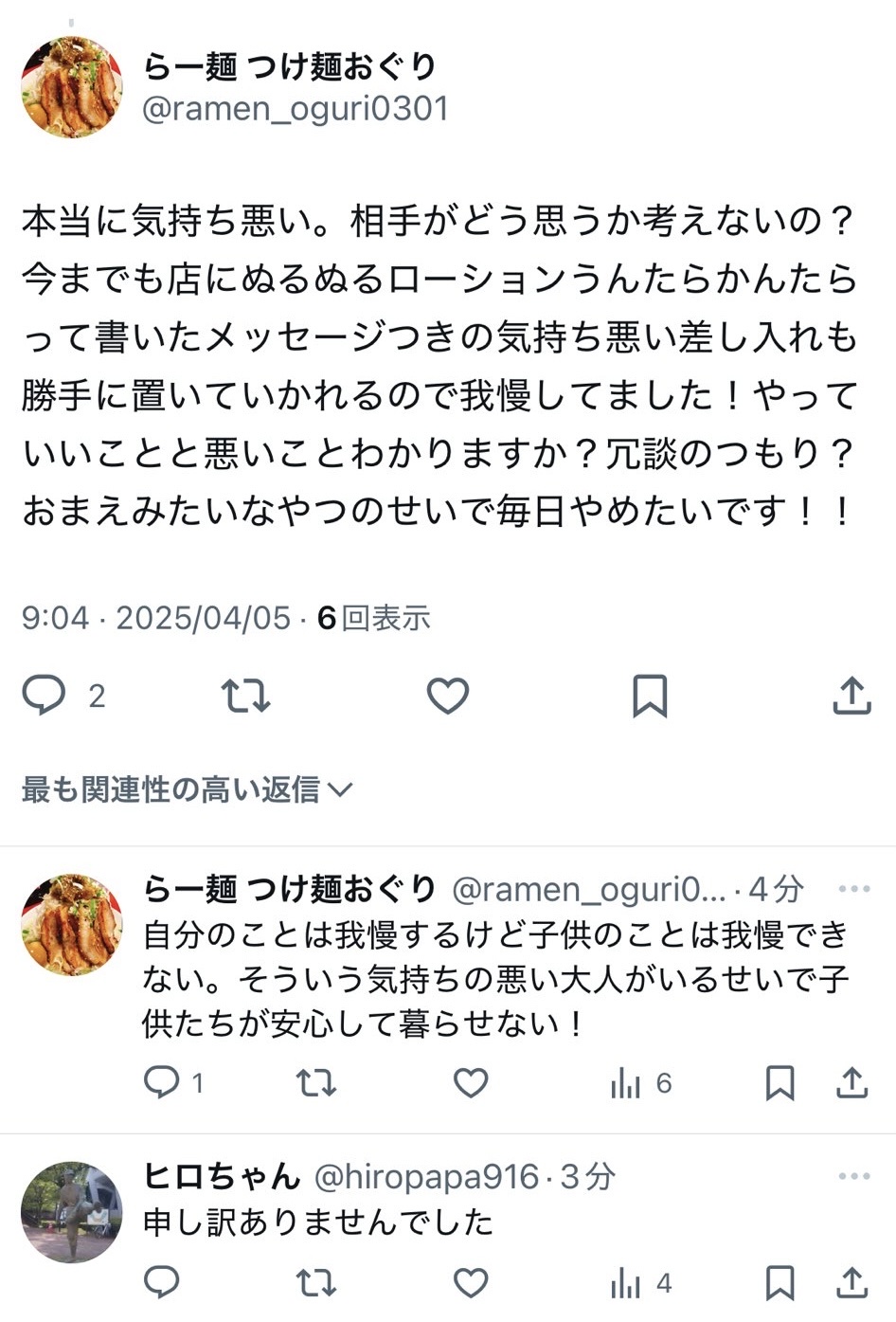Open overflow menu on ヒロちゃん's reply
The height and width of the screenshot is (1322, 896).
(853, 1176)
